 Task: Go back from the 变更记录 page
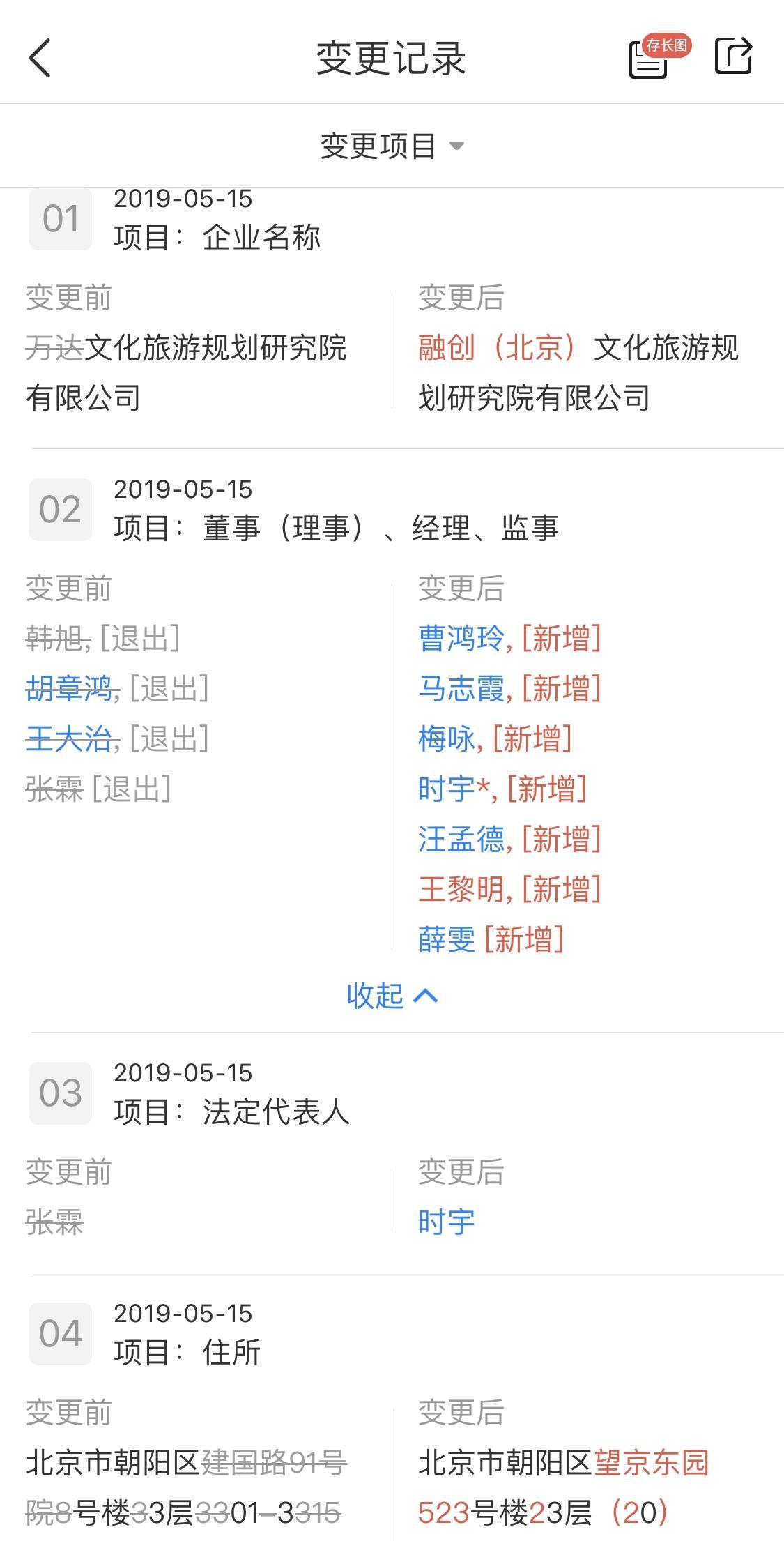[40, 57]
